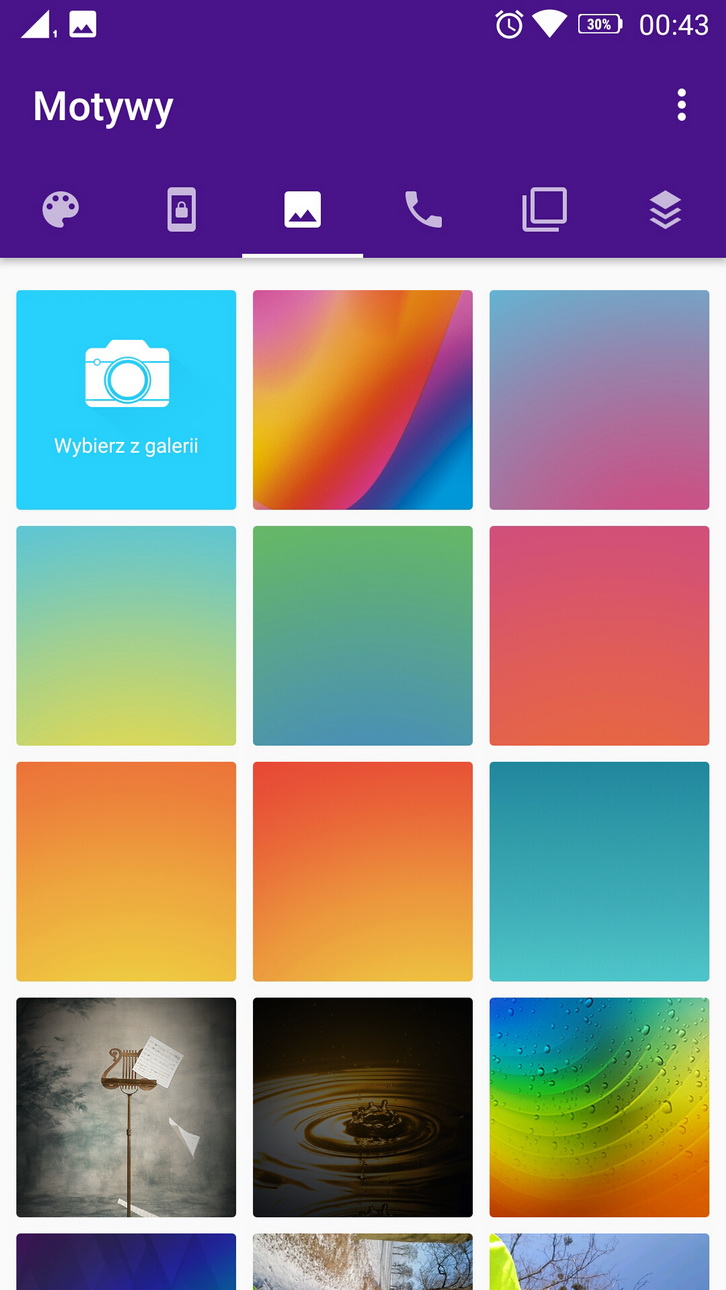Switch to the lock screen tab
Viewport: 726px width, 1290px height.
[181, 210]
